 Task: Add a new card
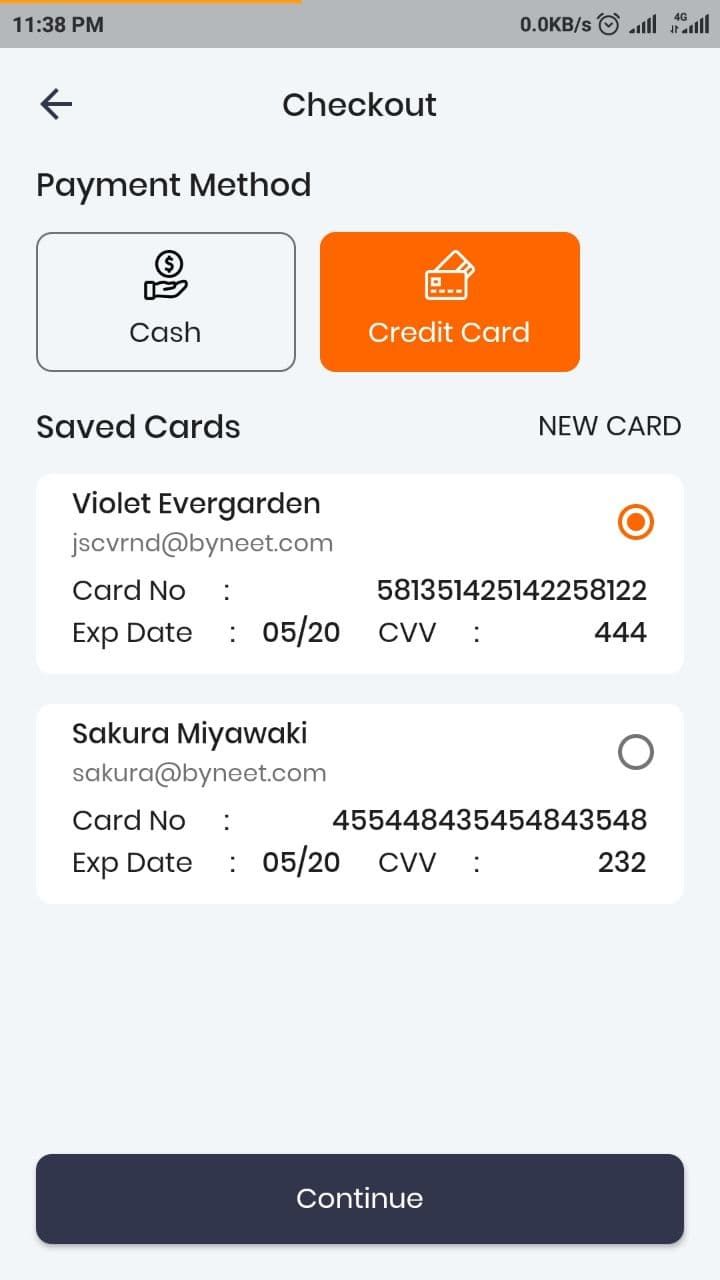[609, 426]
